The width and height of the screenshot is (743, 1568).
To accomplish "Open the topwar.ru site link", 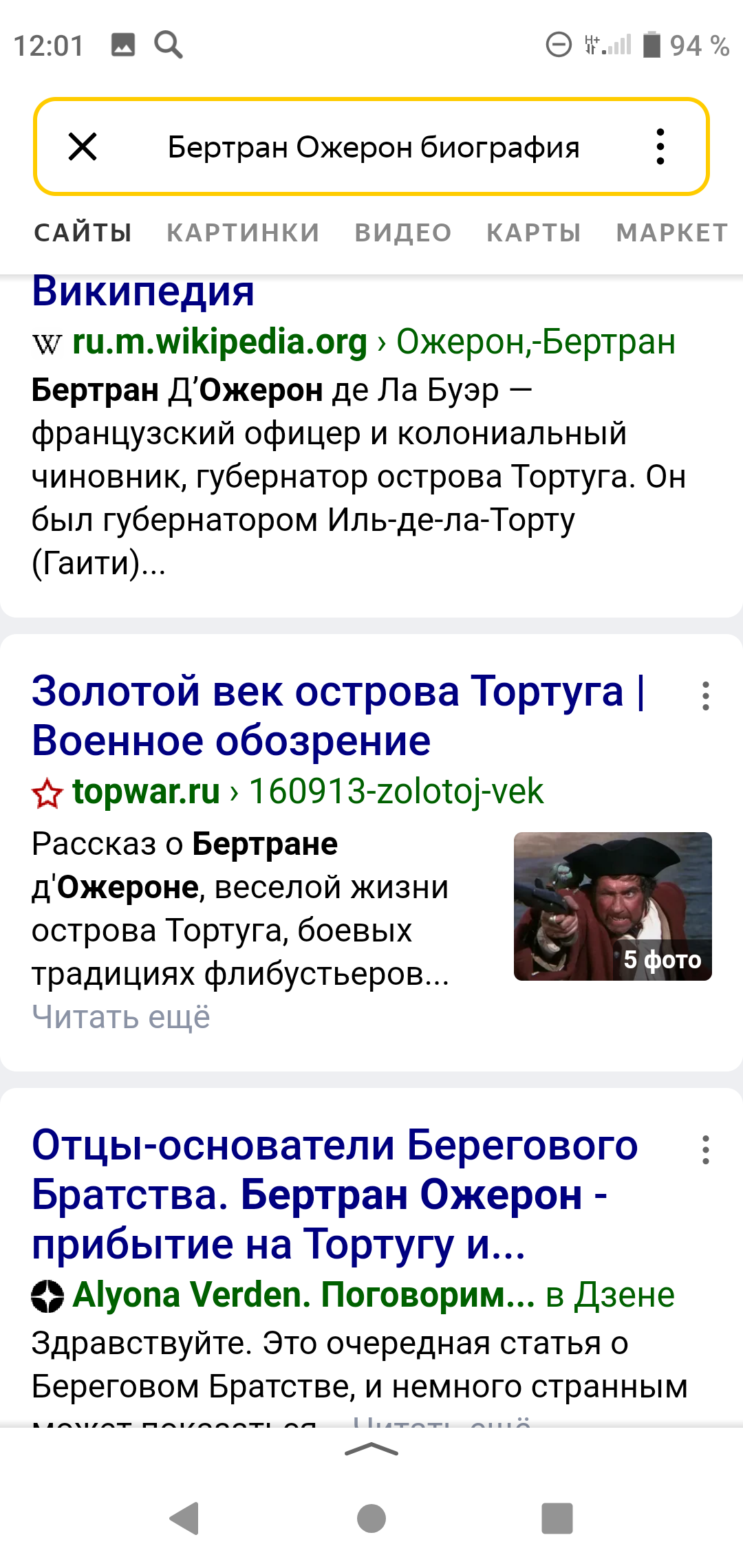I will [146, 792].
